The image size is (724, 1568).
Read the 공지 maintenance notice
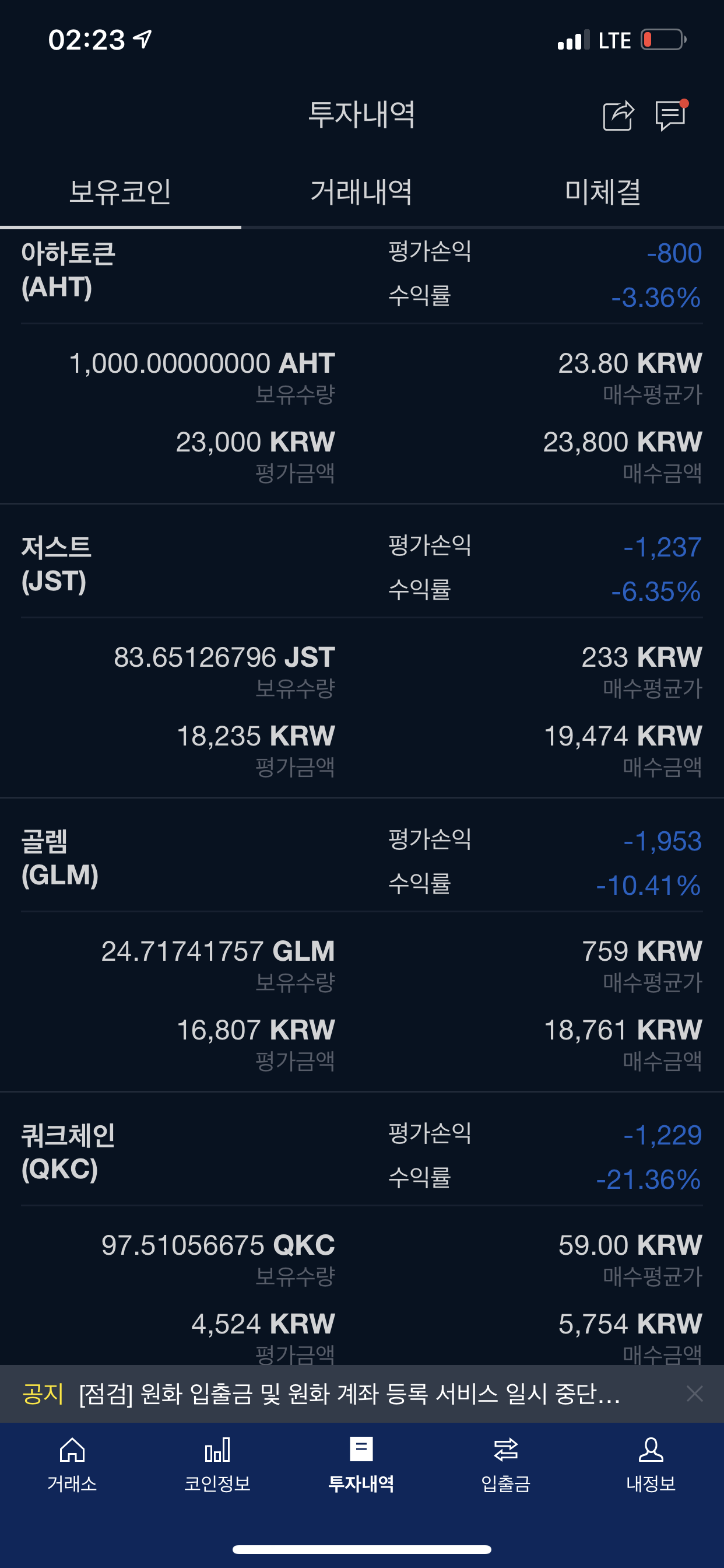(x=349, y=1394)
